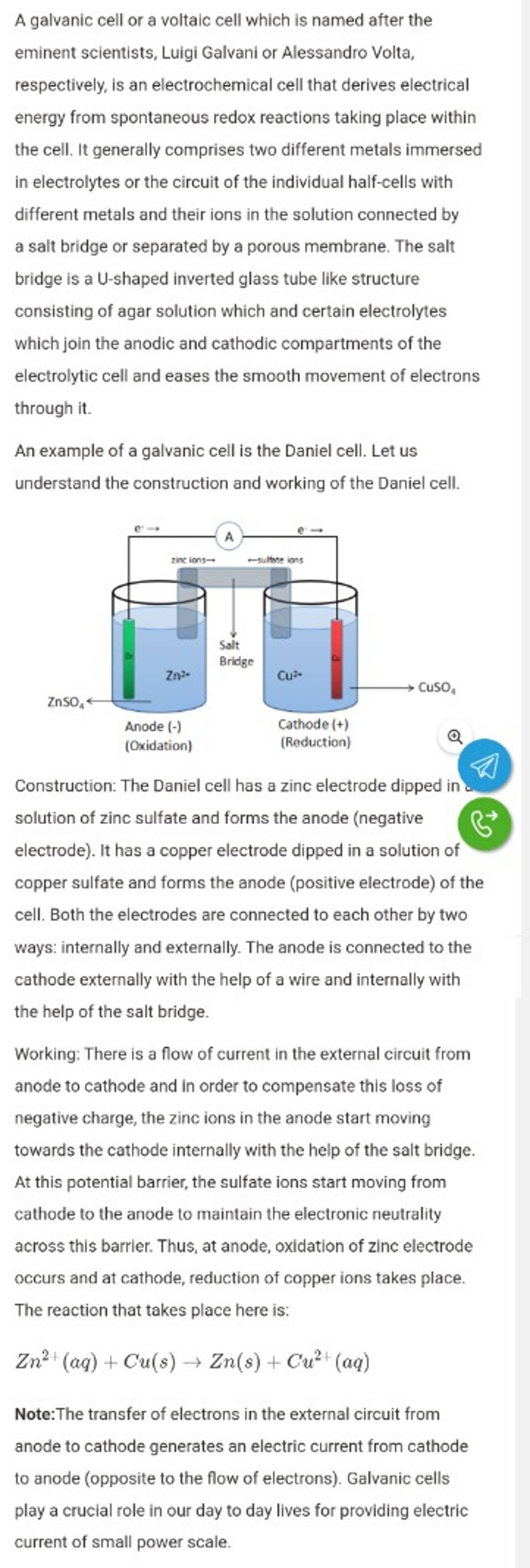Click the CuSO4 arrow label in the diagram
Image resolution: width=530 pixels, height=1568 pixels.
(x=436, y=688)
